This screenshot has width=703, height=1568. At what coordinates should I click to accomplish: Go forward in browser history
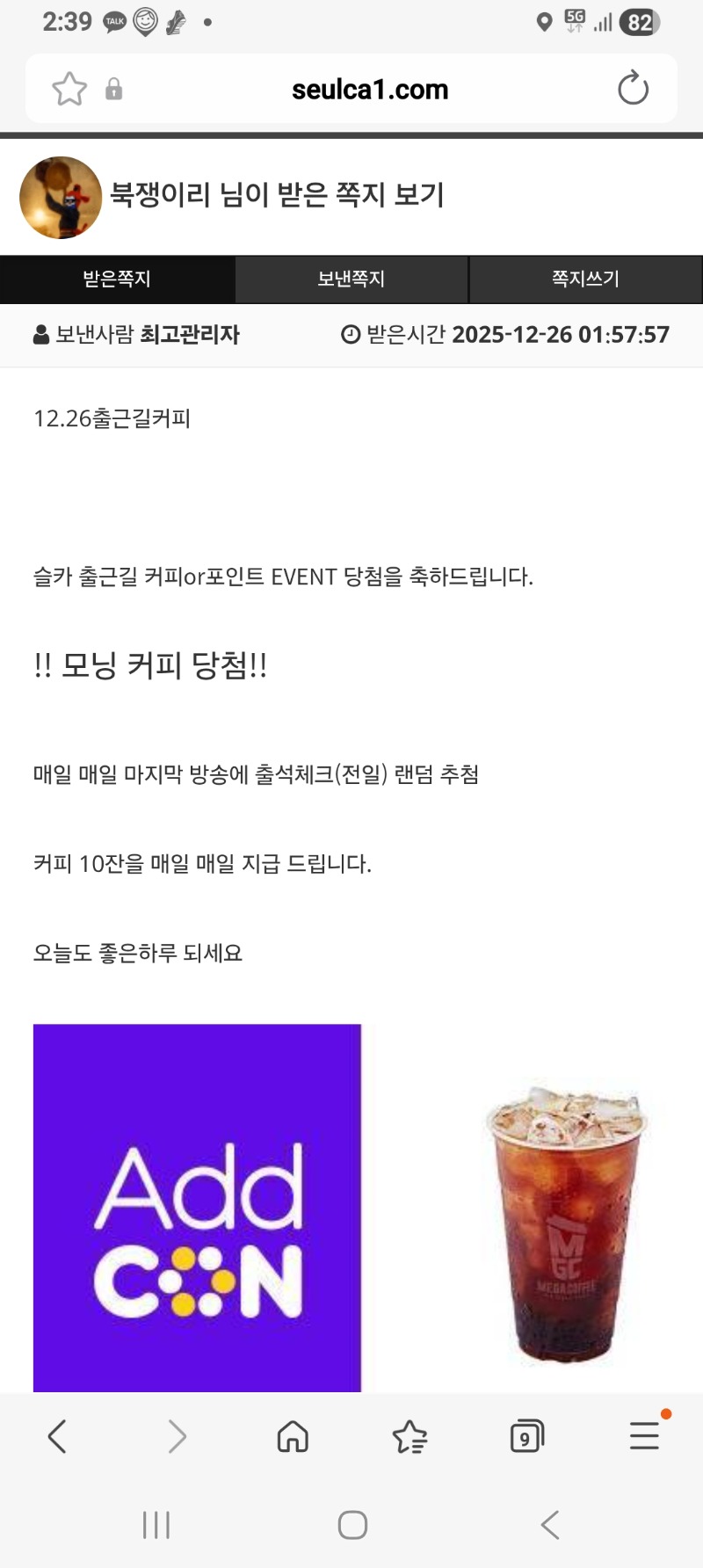pos(177,1437)
